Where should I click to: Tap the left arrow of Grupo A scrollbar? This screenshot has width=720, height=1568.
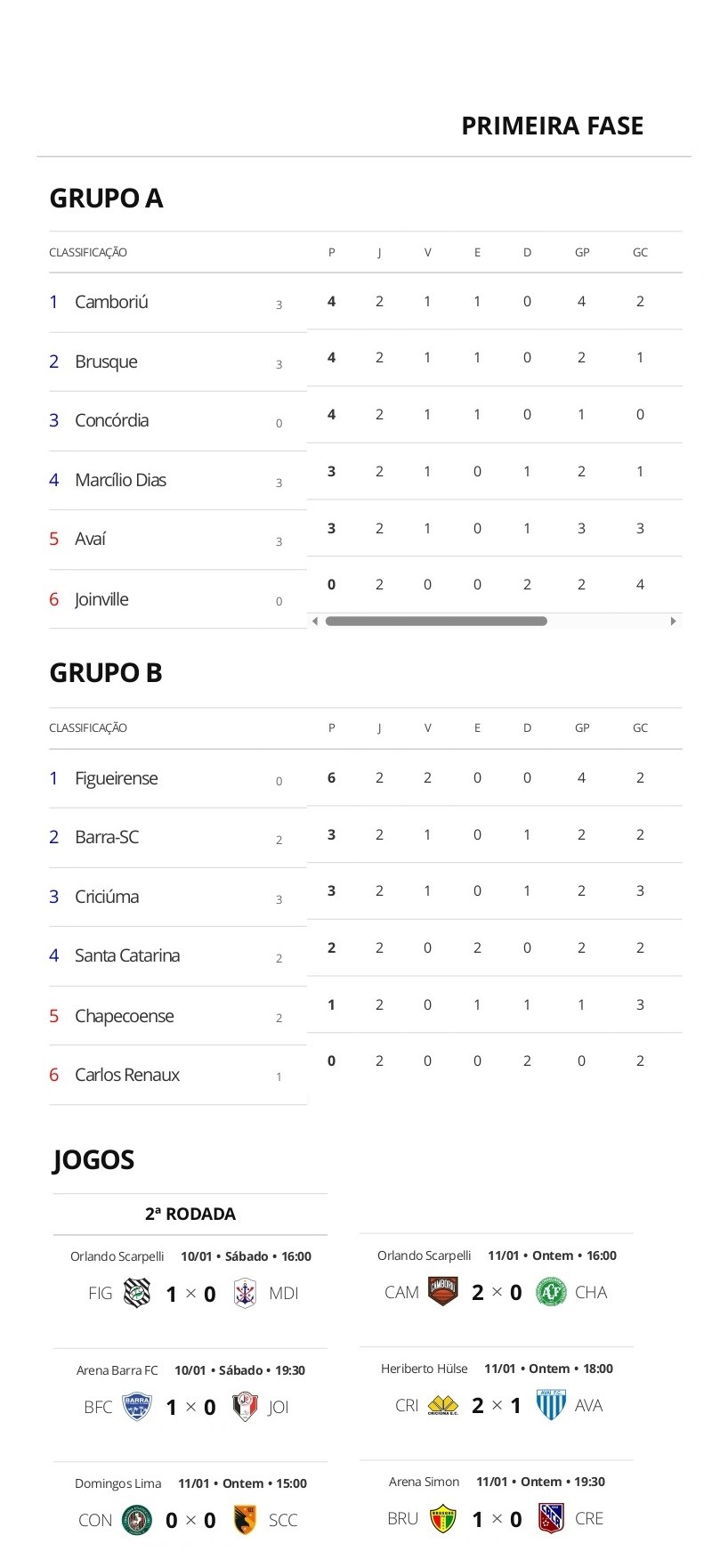pos(314,622)
